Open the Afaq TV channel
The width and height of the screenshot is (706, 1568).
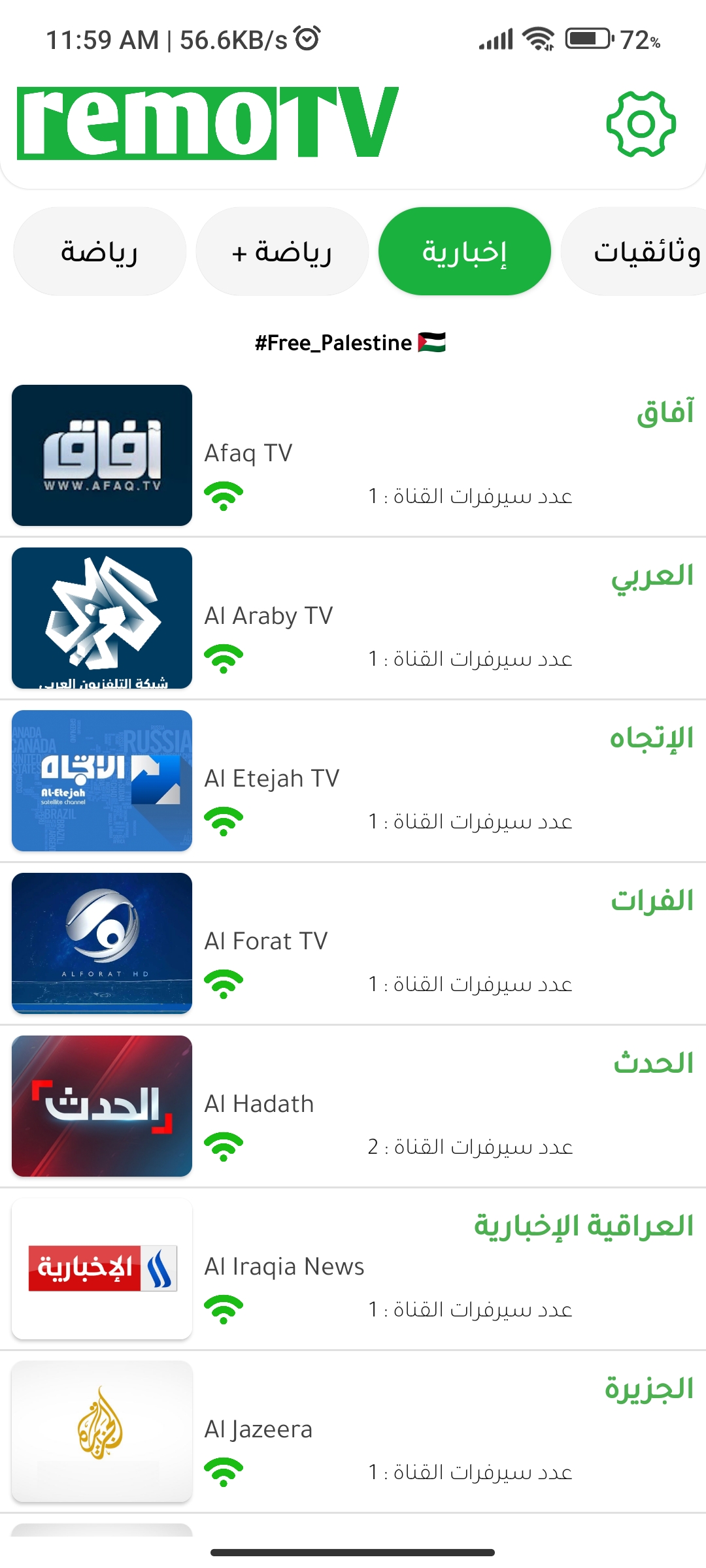tap(353, 455)
